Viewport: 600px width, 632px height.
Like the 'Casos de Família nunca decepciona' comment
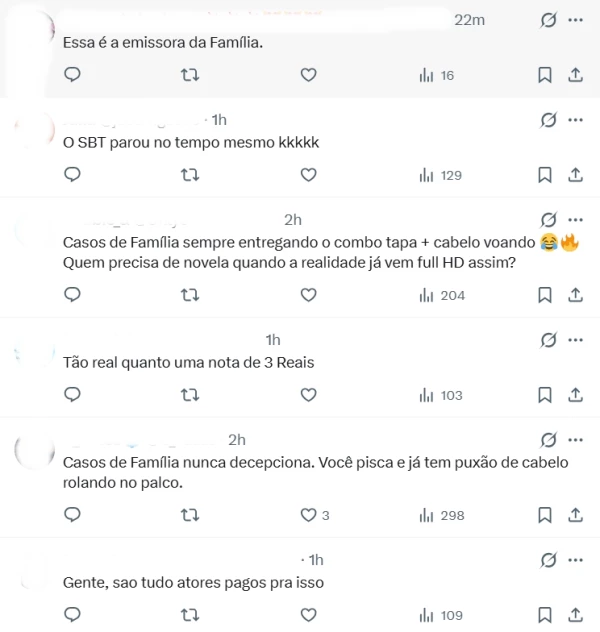(309, 515)
